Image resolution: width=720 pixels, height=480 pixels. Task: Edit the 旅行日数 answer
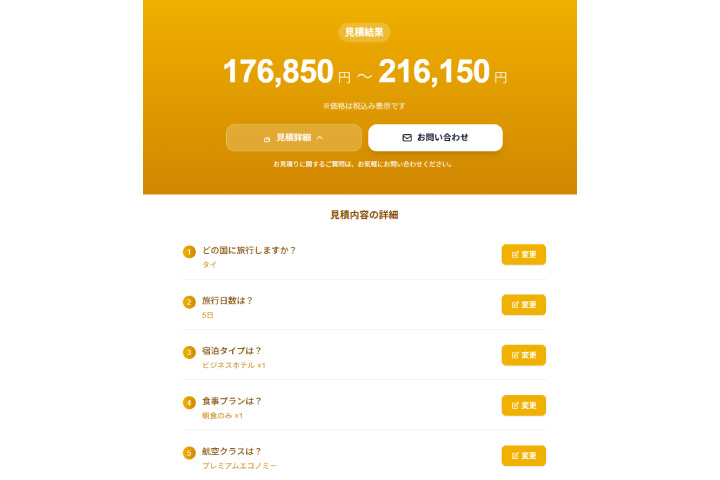(x=523, y=305)
